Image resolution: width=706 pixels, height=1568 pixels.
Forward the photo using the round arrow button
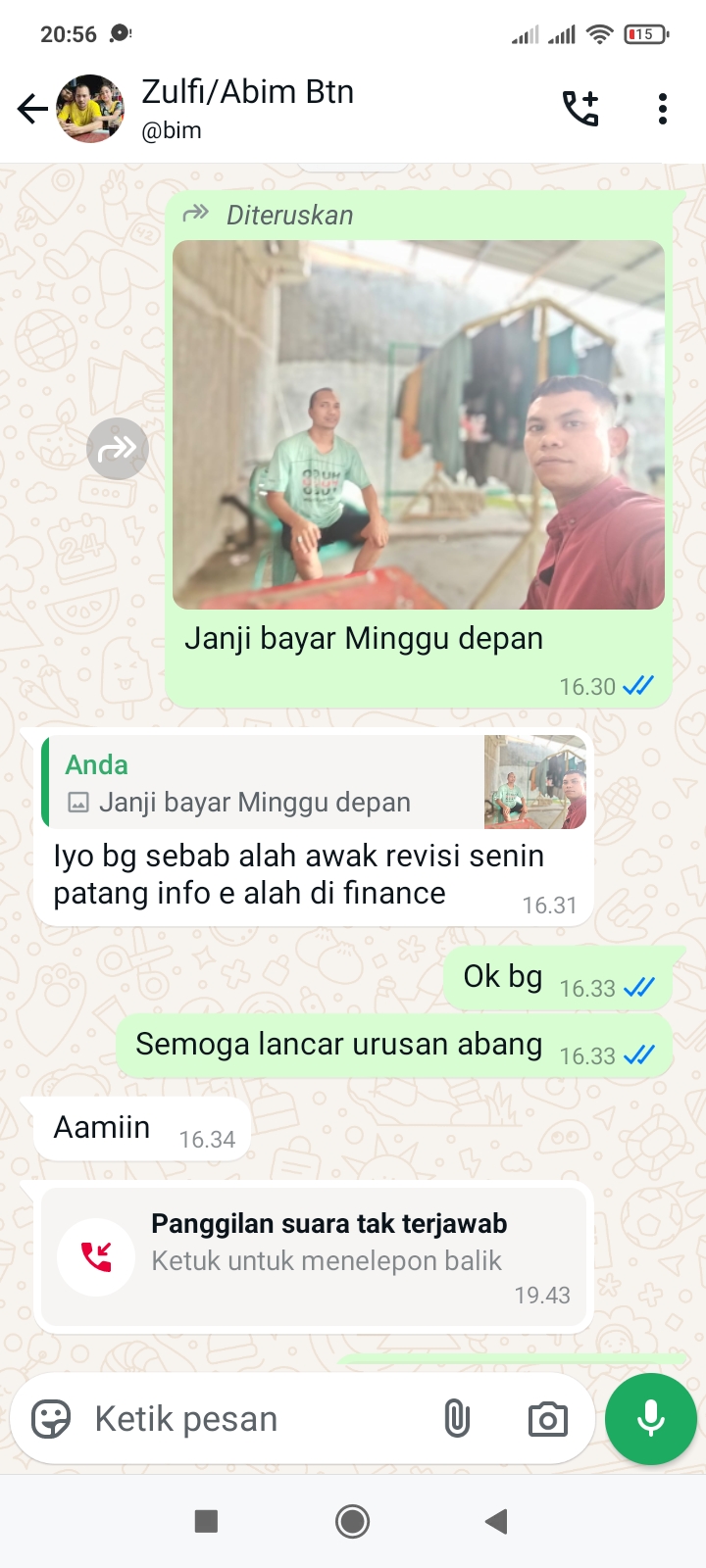118,449
